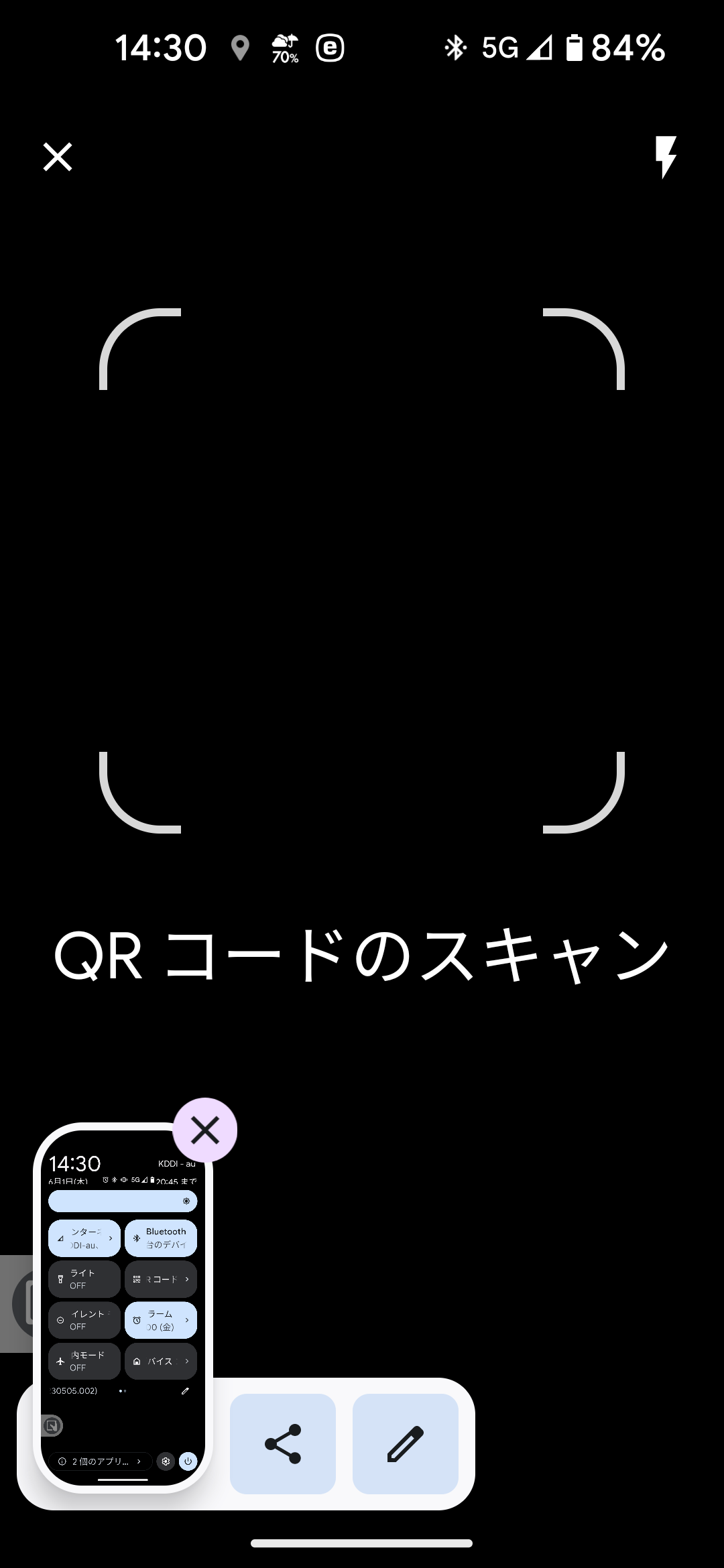Select the Bluetooth tile in the preview
The image size is (724, 1568).
(161, 1238)
